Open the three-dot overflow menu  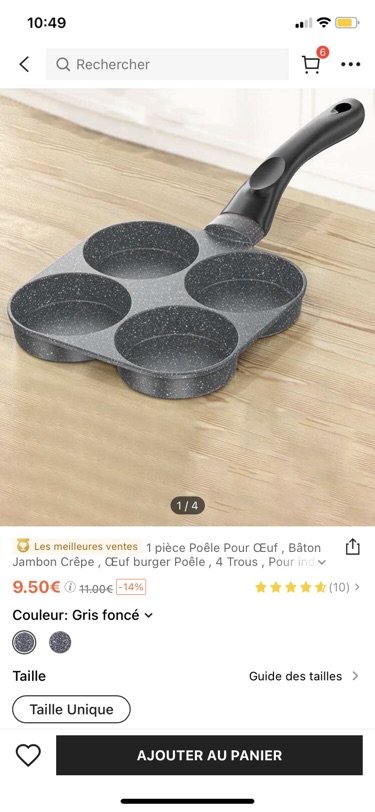pos(351,64)
